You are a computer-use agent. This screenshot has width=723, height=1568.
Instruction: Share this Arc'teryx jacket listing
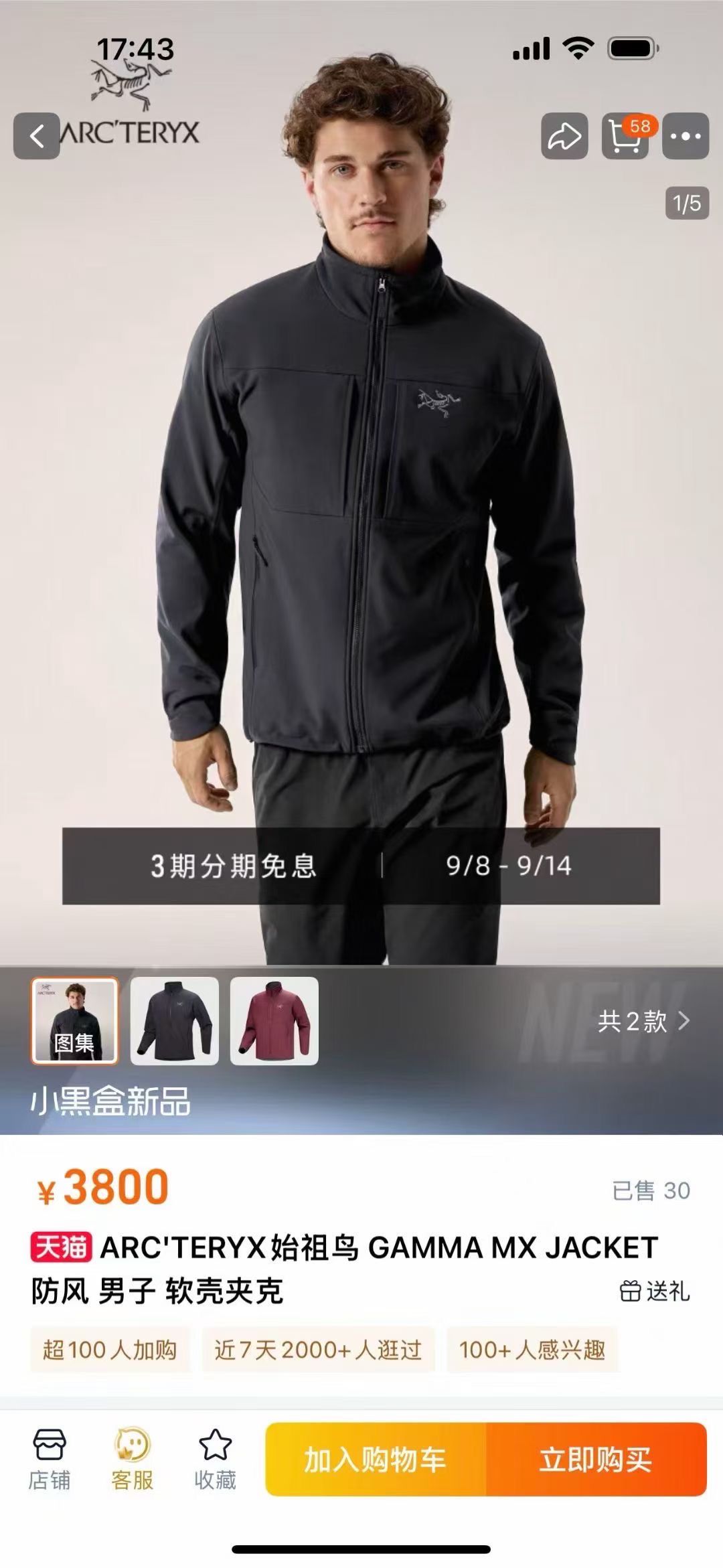pyautogui.click(x=564, y=137)
